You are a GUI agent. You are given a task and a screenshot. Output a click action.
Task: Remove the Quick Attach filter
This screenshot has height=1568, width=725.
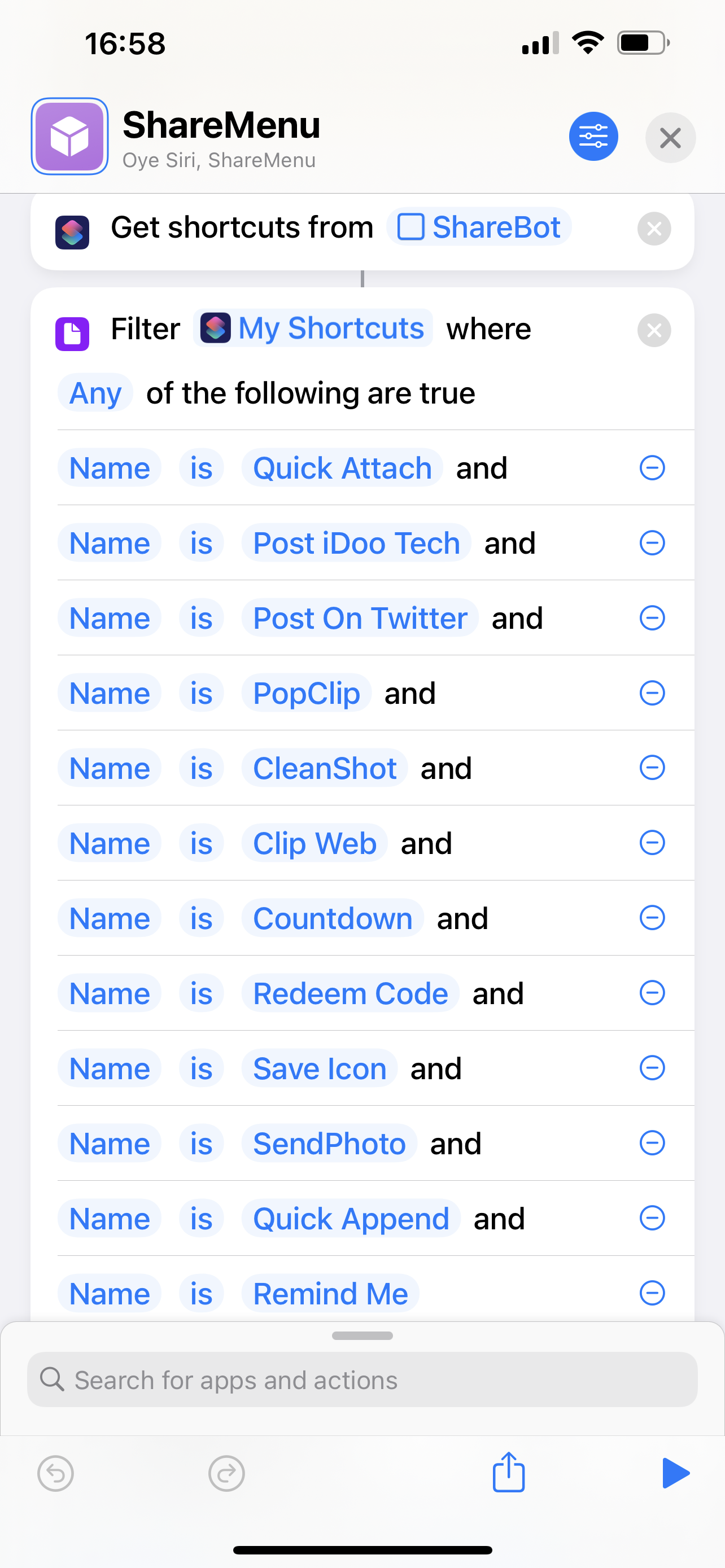click(x=652, y=468)
